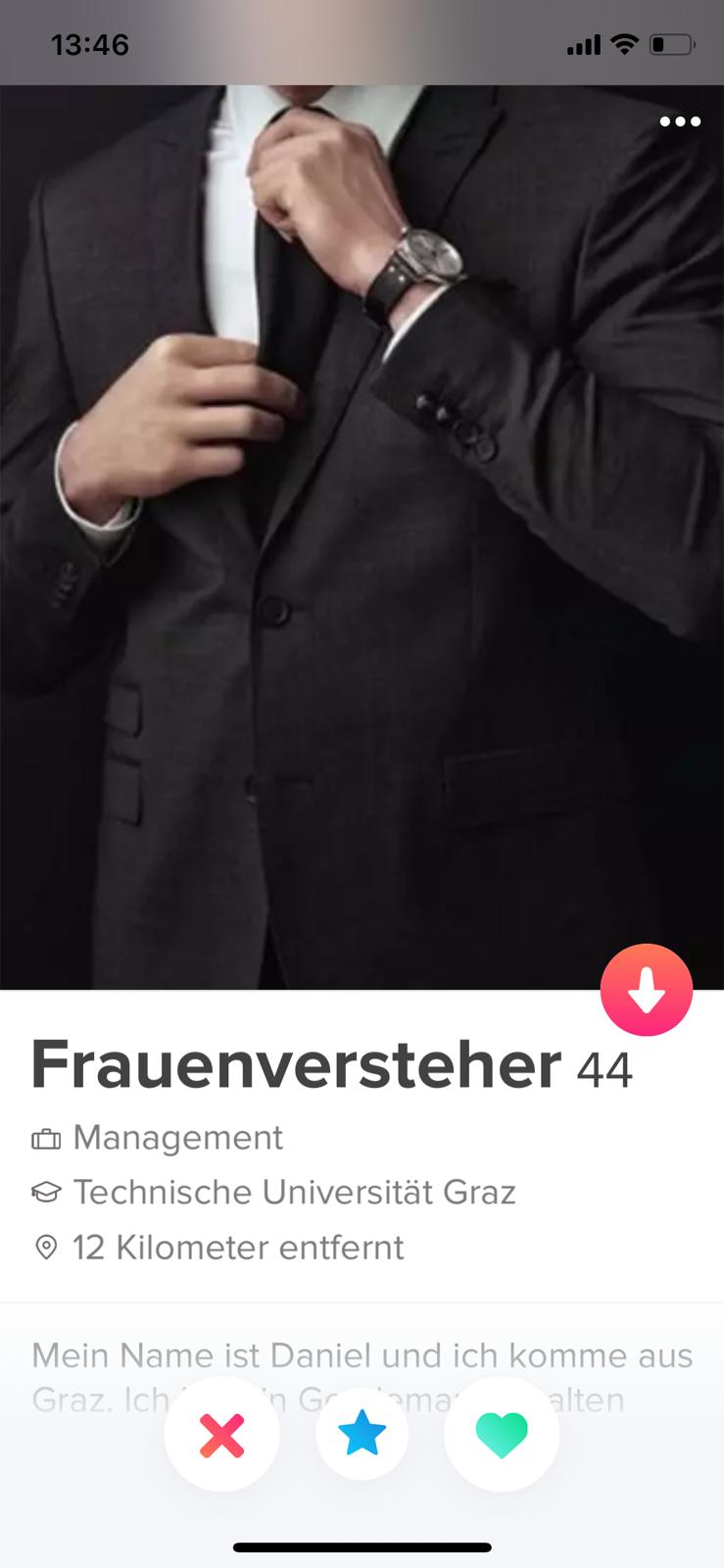Reject profile with the red X button
724x1568 pixels.
coord(222,1435)
